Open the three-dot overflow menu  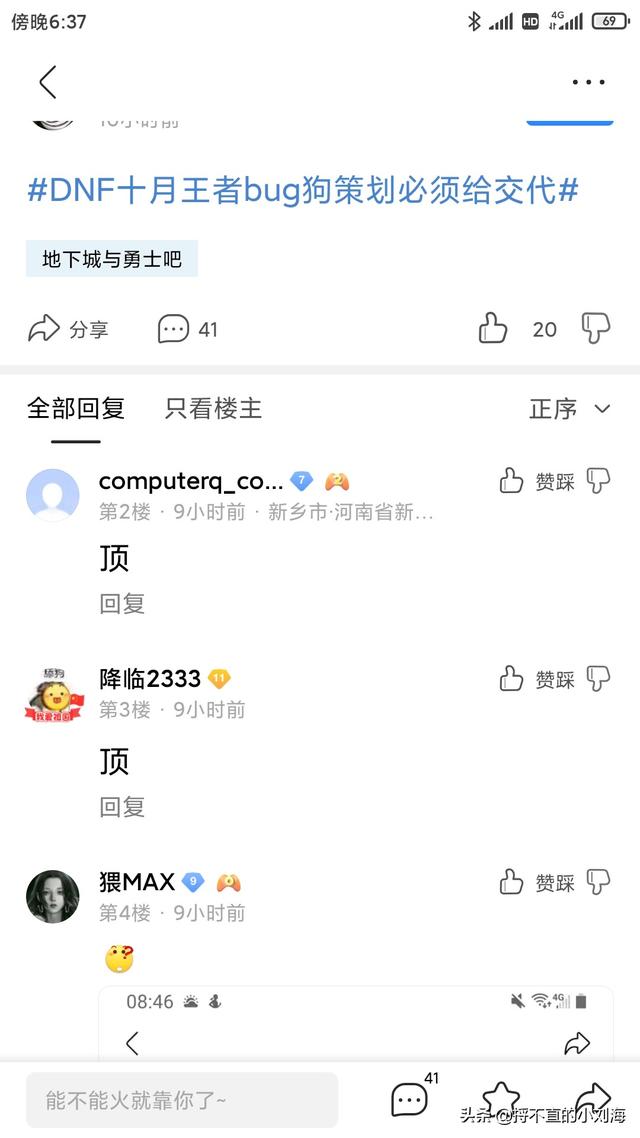click(588, 82)
